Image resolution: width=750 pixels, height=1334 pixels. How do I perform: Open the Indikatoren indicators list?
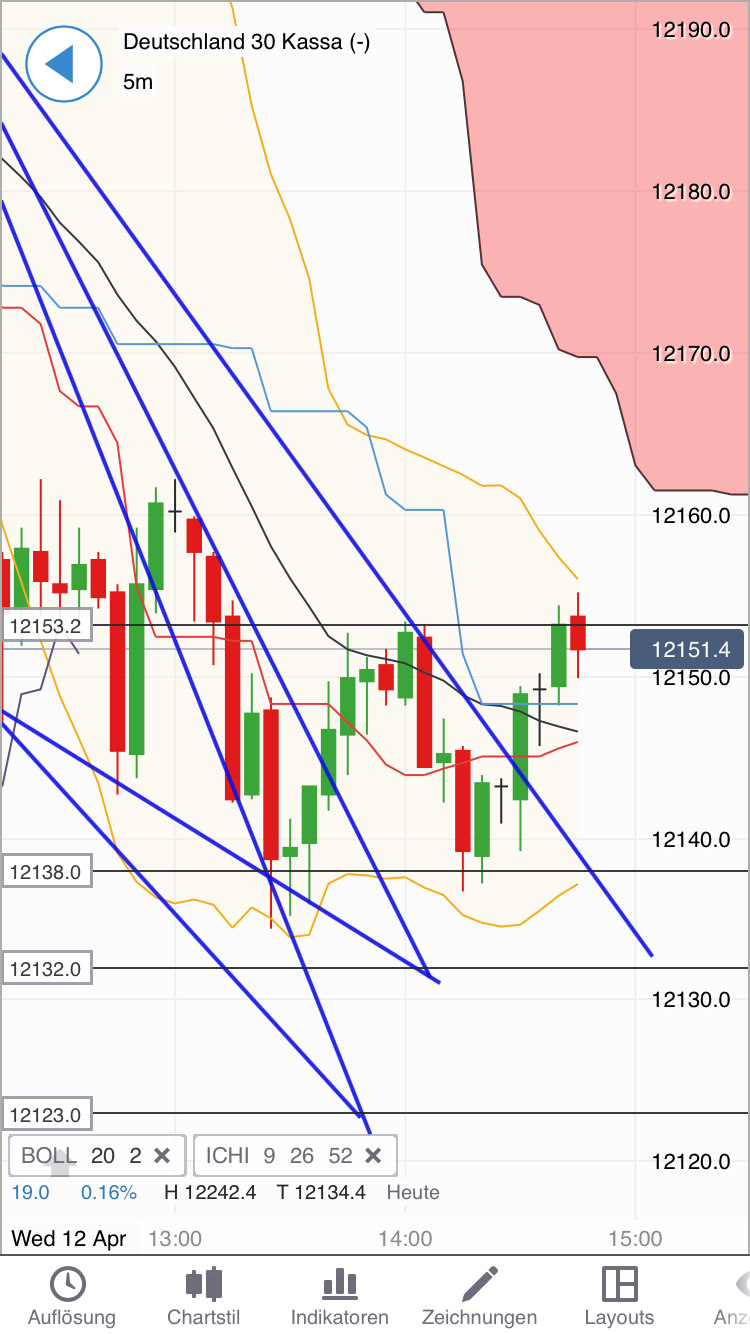340,1297
